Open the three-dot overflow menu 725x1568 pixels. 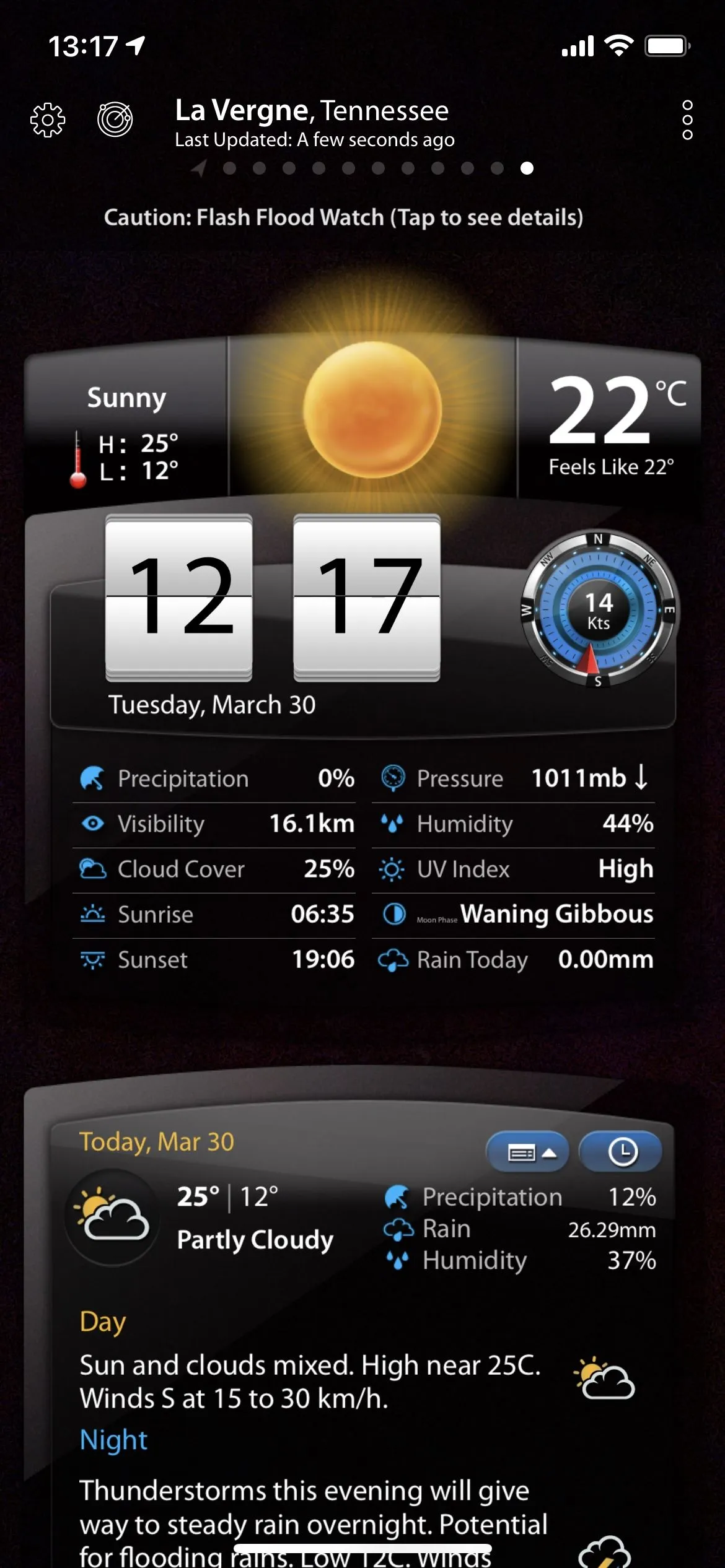(x=687, y=120)
